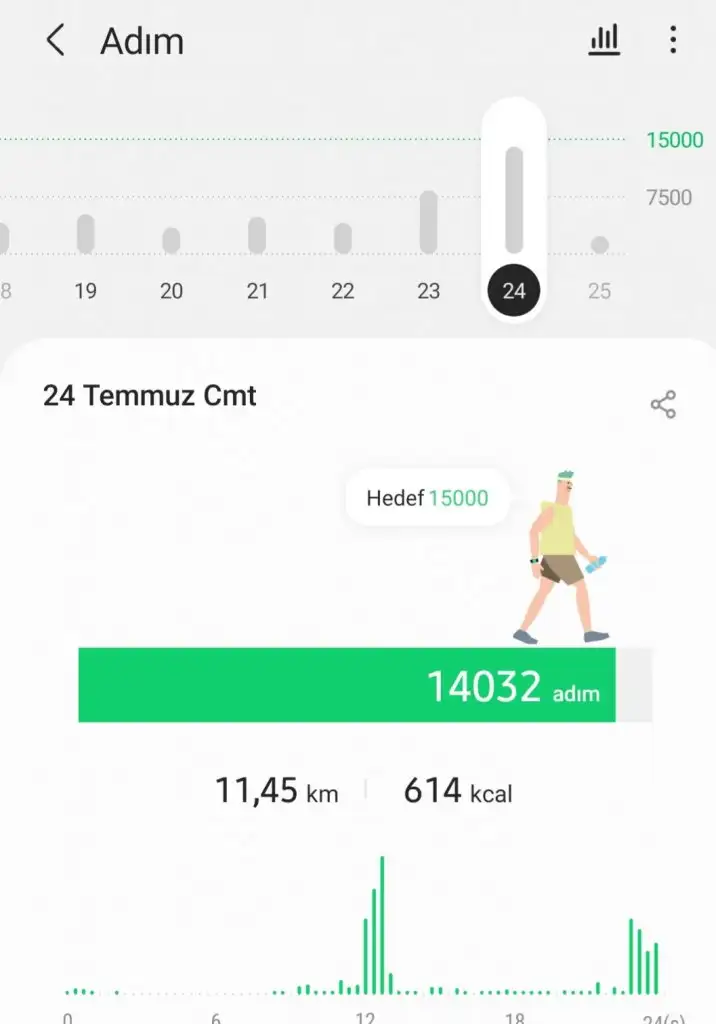Image resolution: width=716 pixels, height=1024 pixels.
Task: Share the 24 Temmuz step summary
Action: coord(663,404)
